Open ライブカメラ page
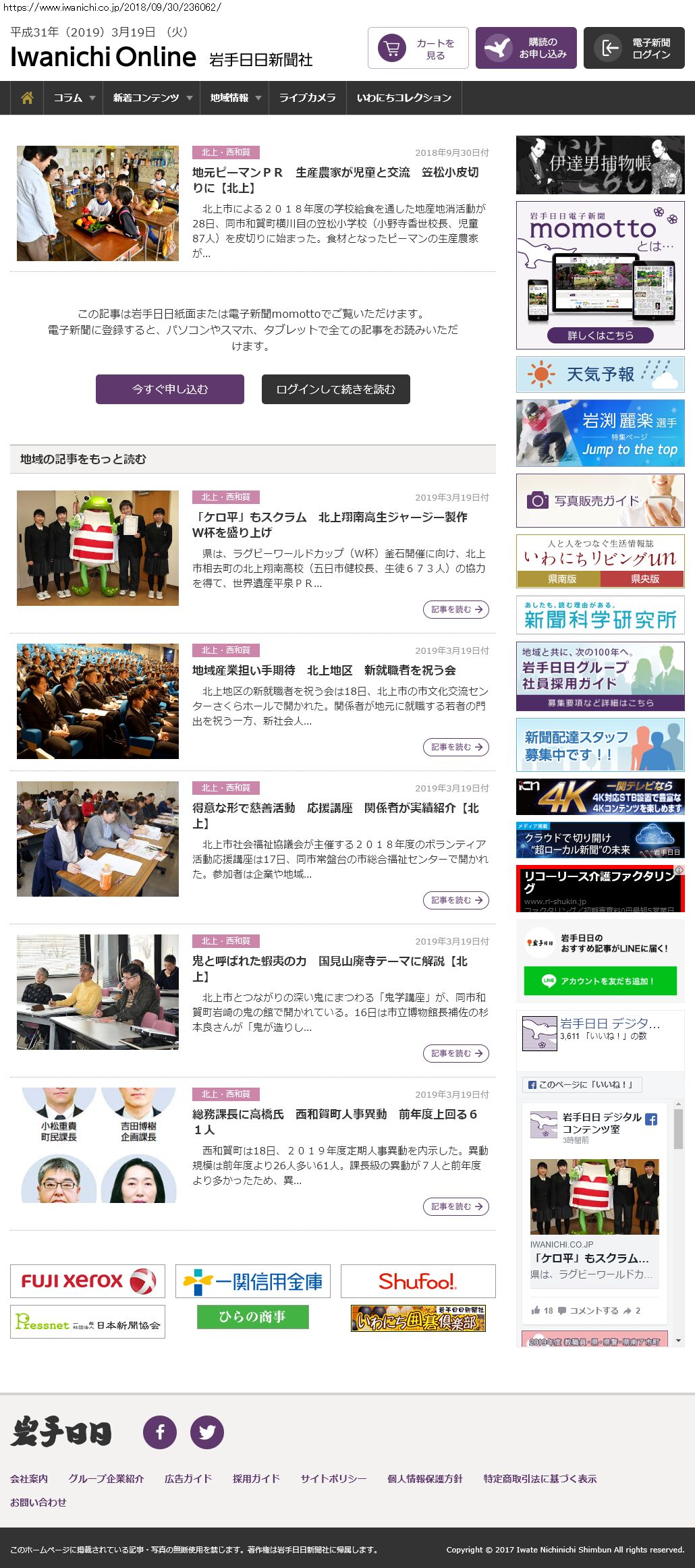Viewport: 695px width, 1568px height. [x=307, y=98]
